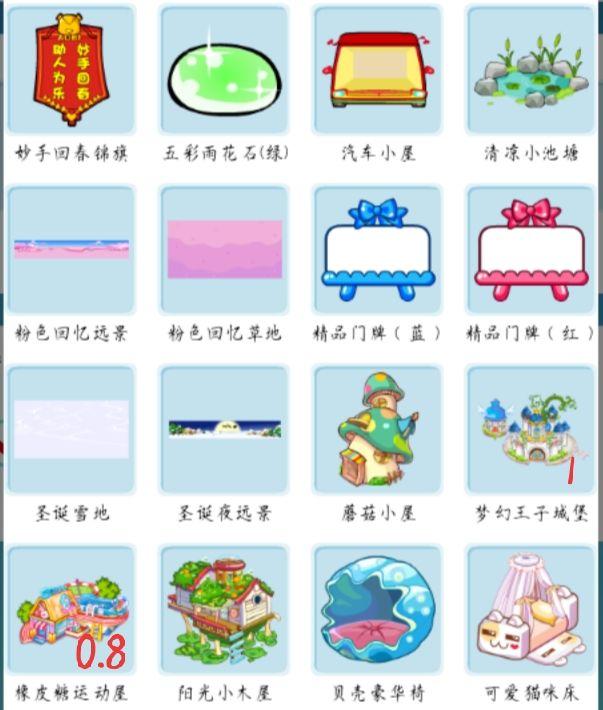Select 精品门牌（红） item
This screenshot has height=710, width=603.
point(530,249)
